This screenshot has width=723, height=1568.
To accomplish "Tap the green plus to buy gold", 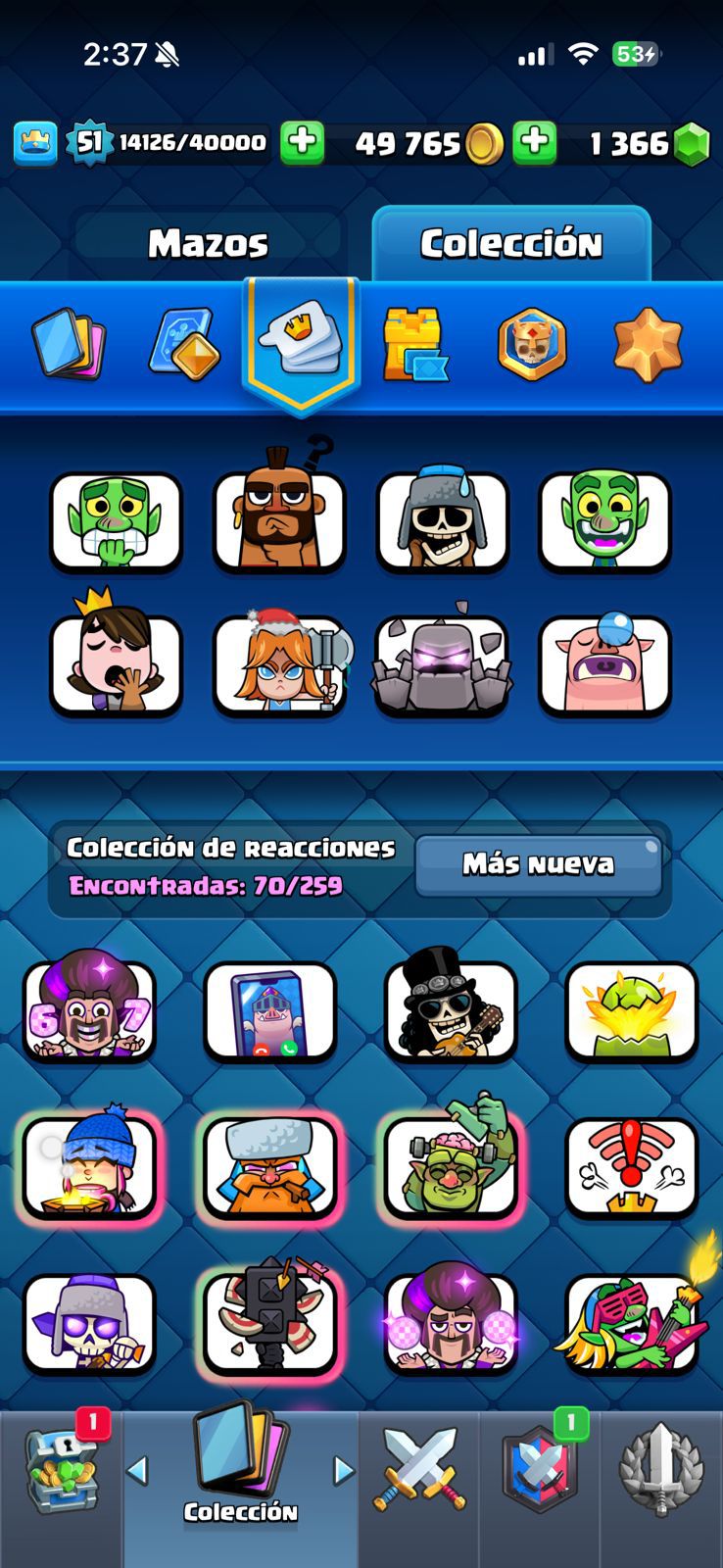I will pyautogui.click(x=304, y=143).
